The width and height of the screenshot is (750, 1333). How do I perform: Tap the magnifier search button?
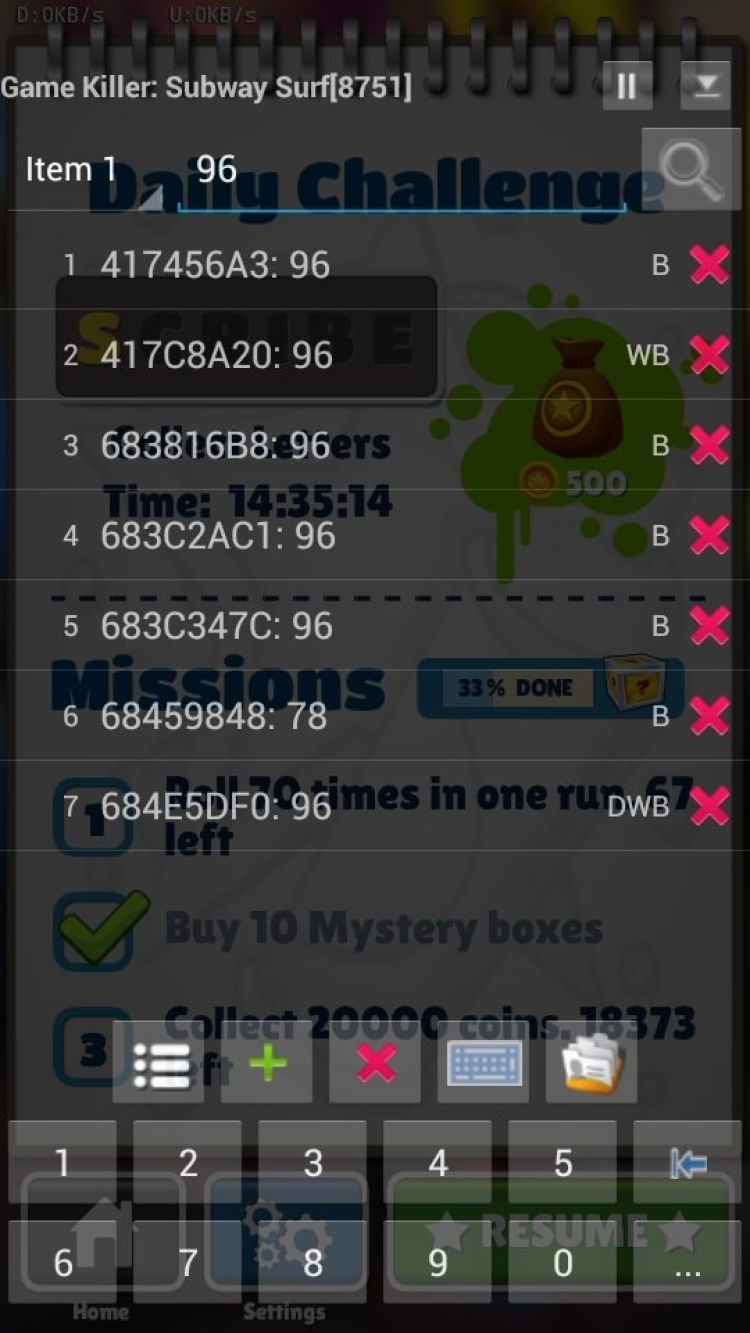691,168
